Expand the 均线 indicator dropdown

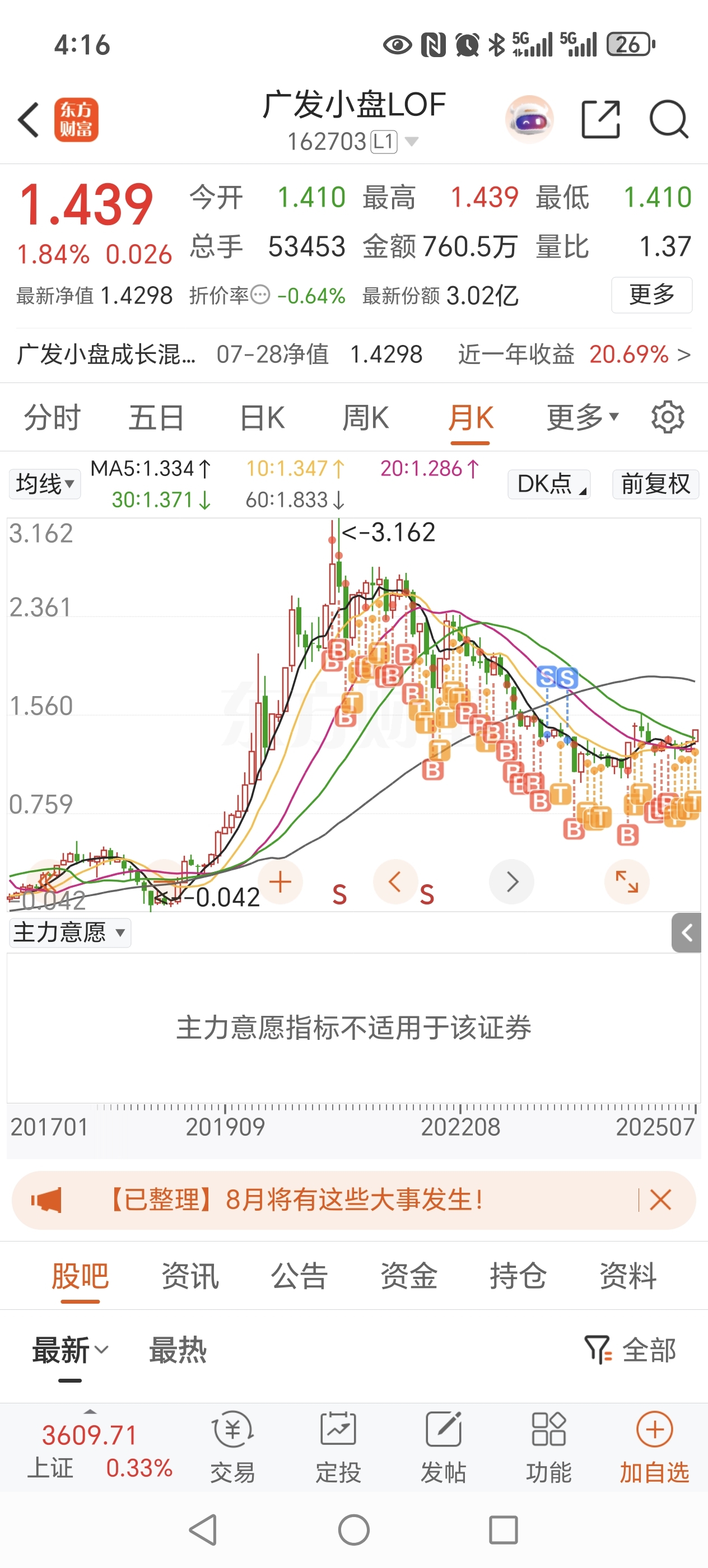click(x=44, y=484)
